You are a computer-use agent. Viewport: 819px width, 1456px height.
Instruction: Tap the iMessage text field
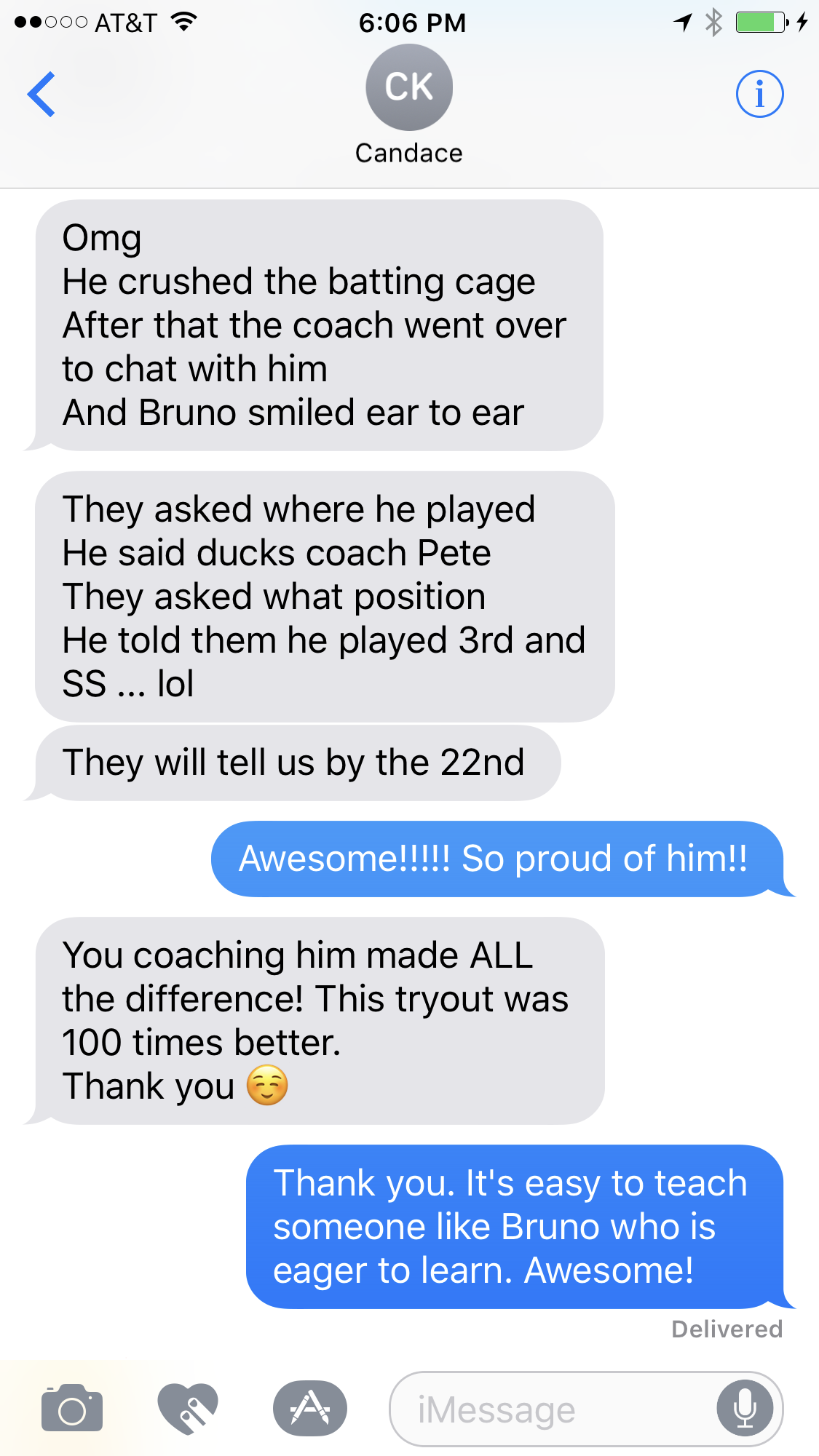pos(552,1409)
